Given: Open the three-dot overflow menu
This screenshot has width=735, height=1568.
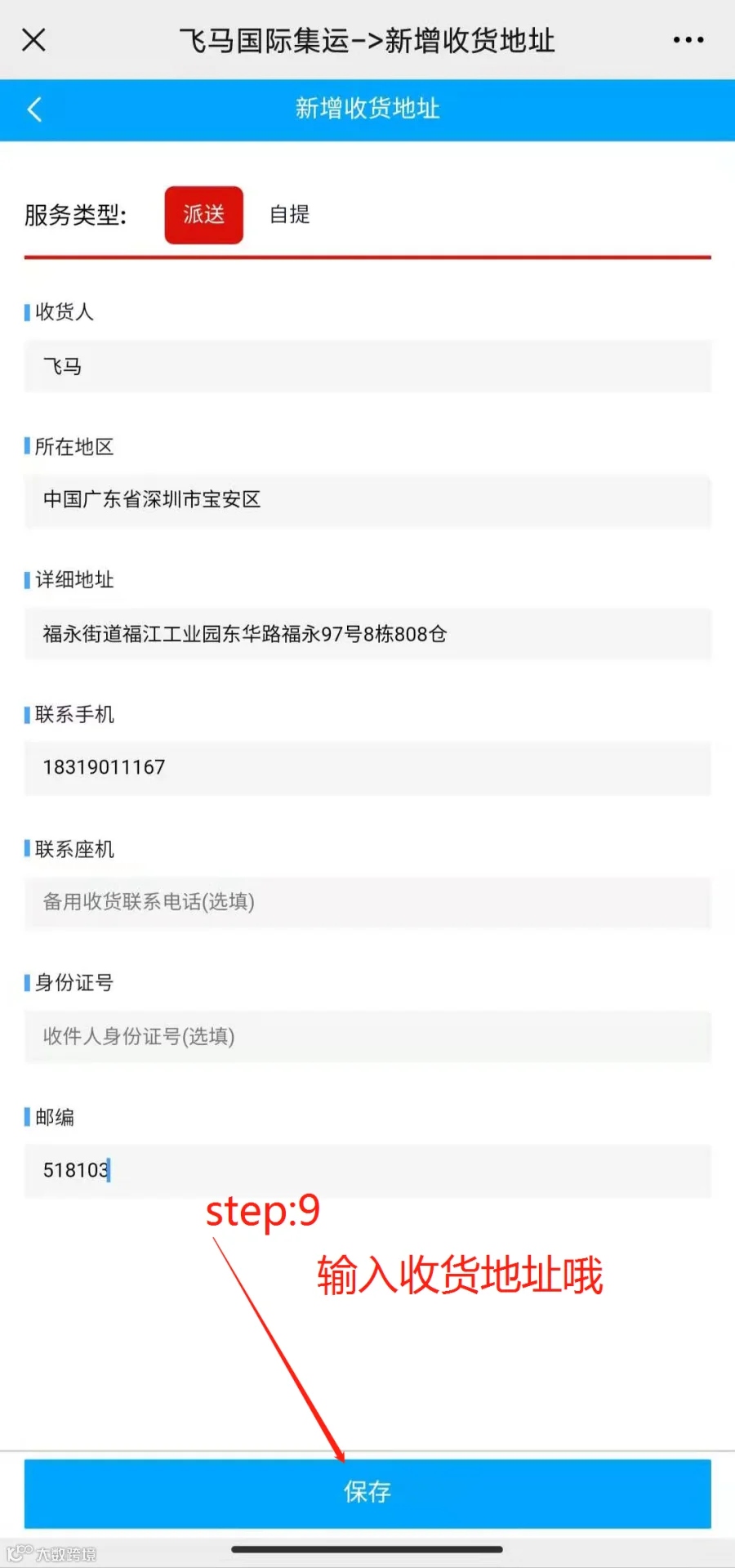Looking at the screenshot, I should (x=688, y=39).
